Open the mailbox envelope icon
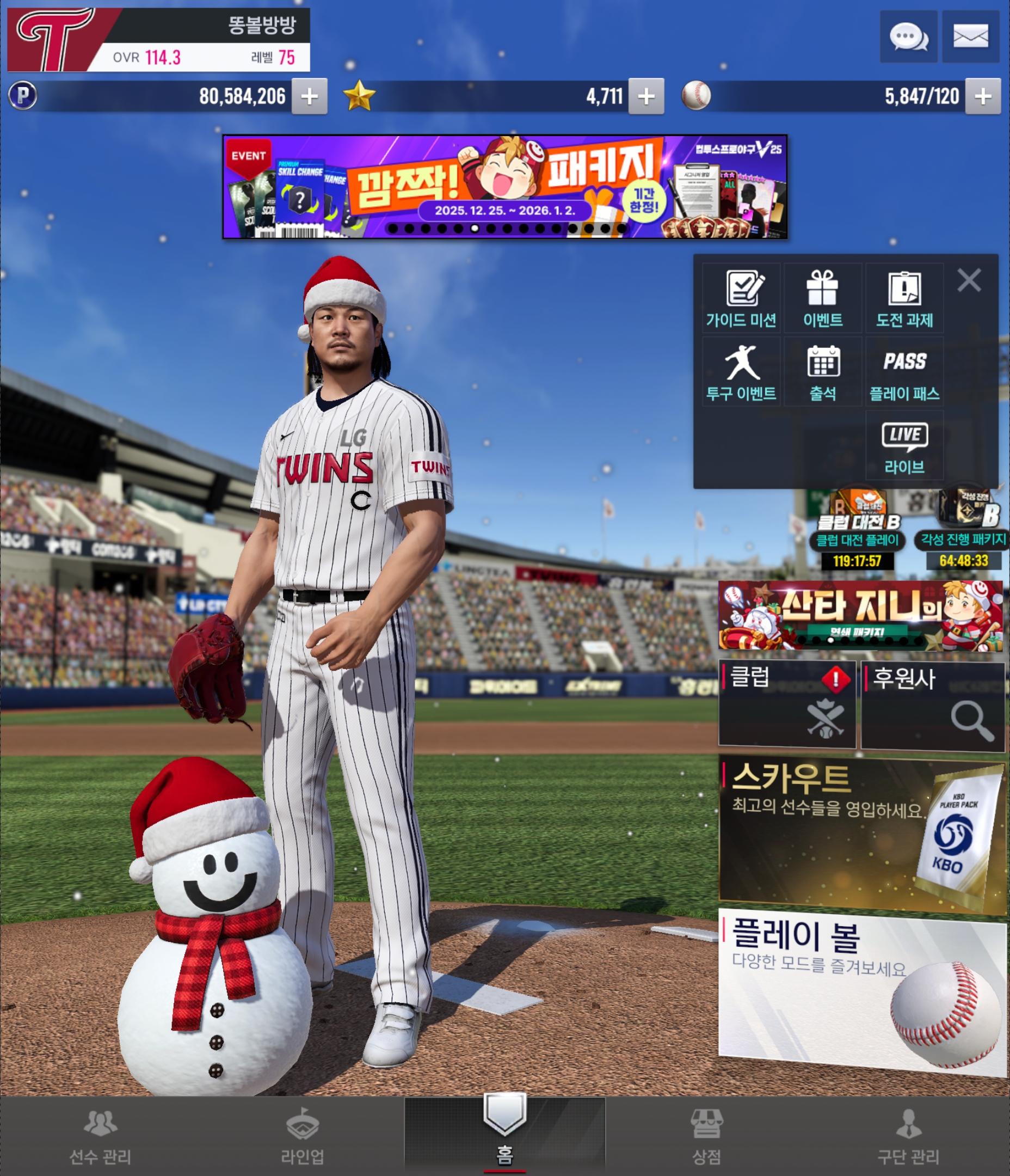This screenshot has height=1176, width=1010. (x=970, y=37)
